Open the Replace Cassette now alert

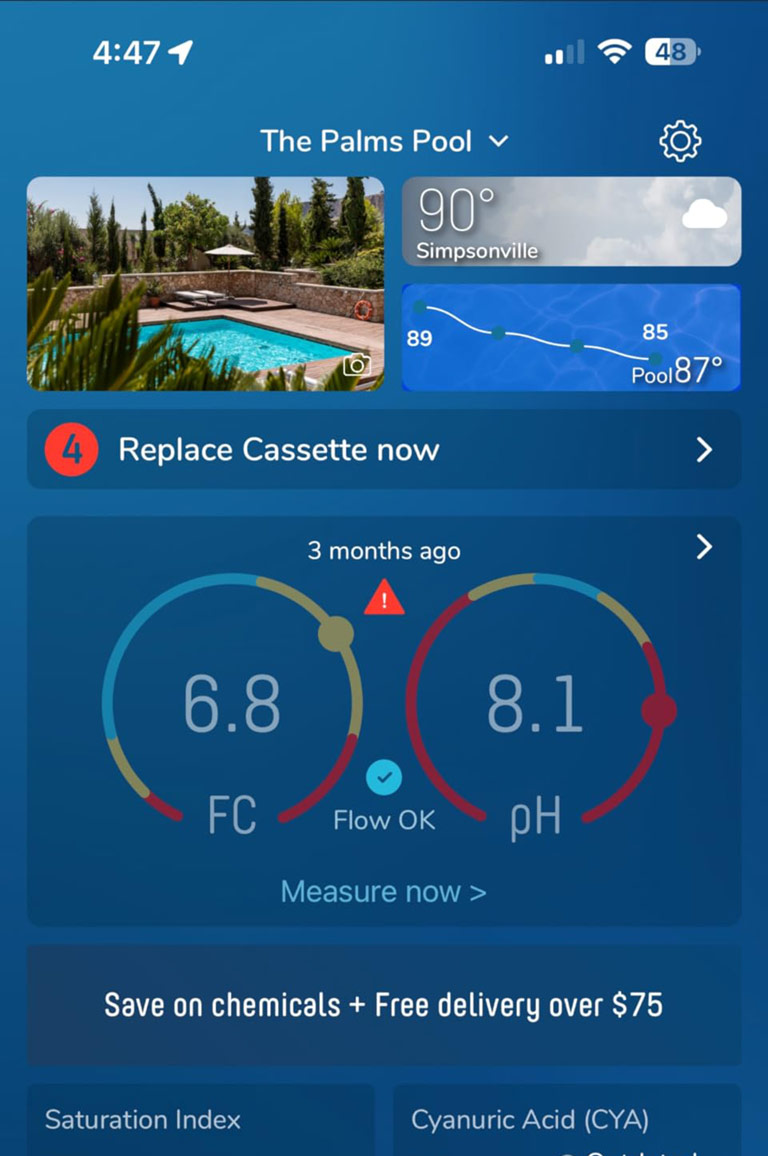coord(384,450)
